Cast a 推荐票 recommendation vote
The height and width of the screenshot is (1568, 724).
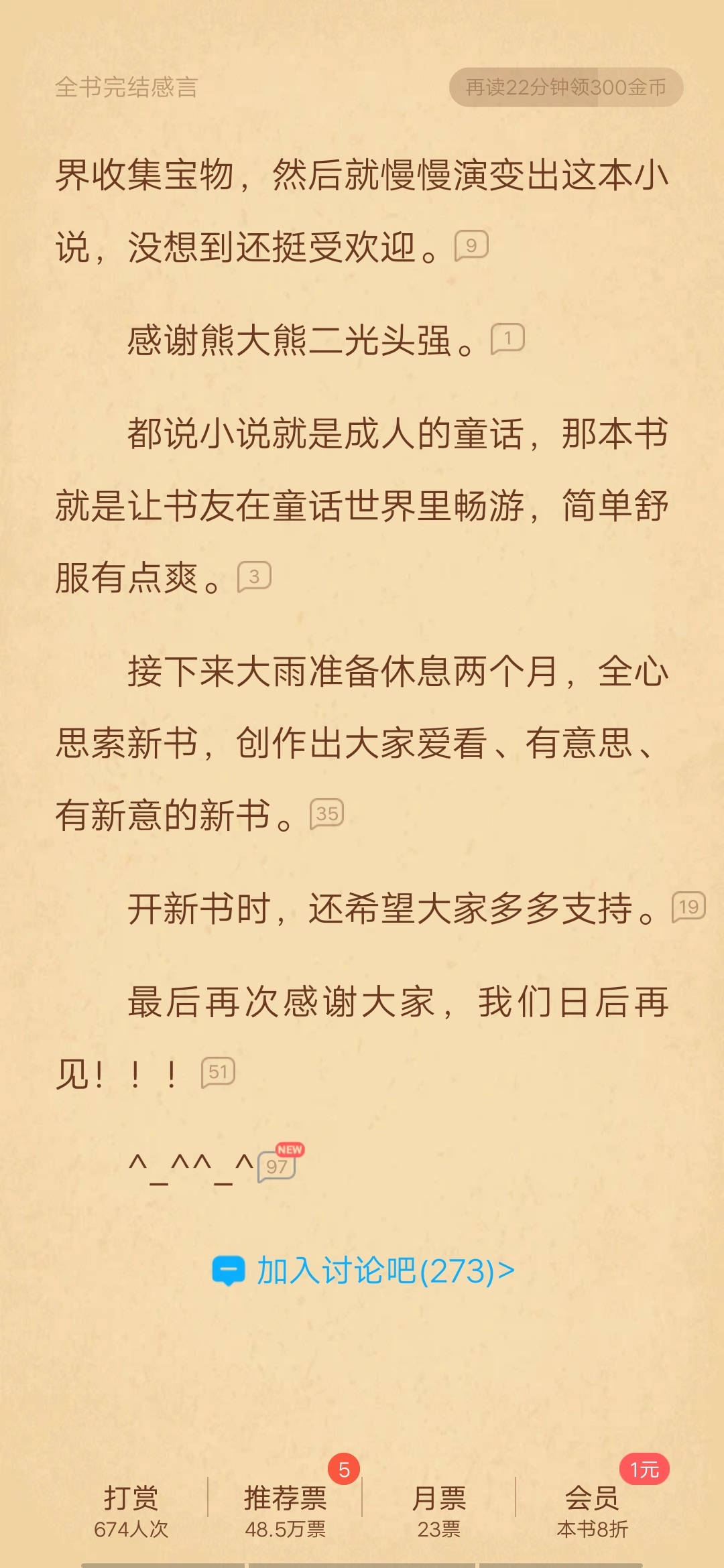tap(286, 1512)
